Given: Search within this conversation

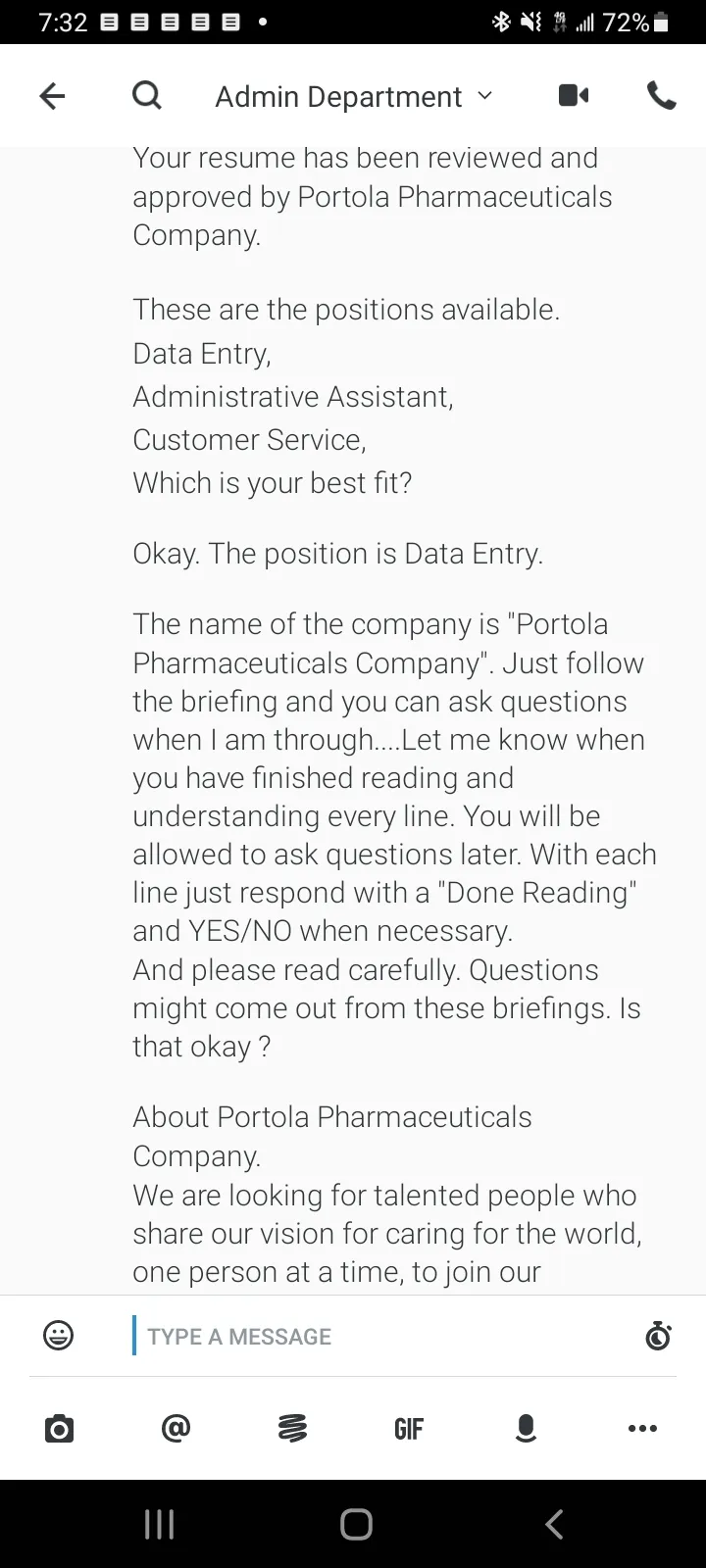Looking at the screenshot, I should 147,96.
